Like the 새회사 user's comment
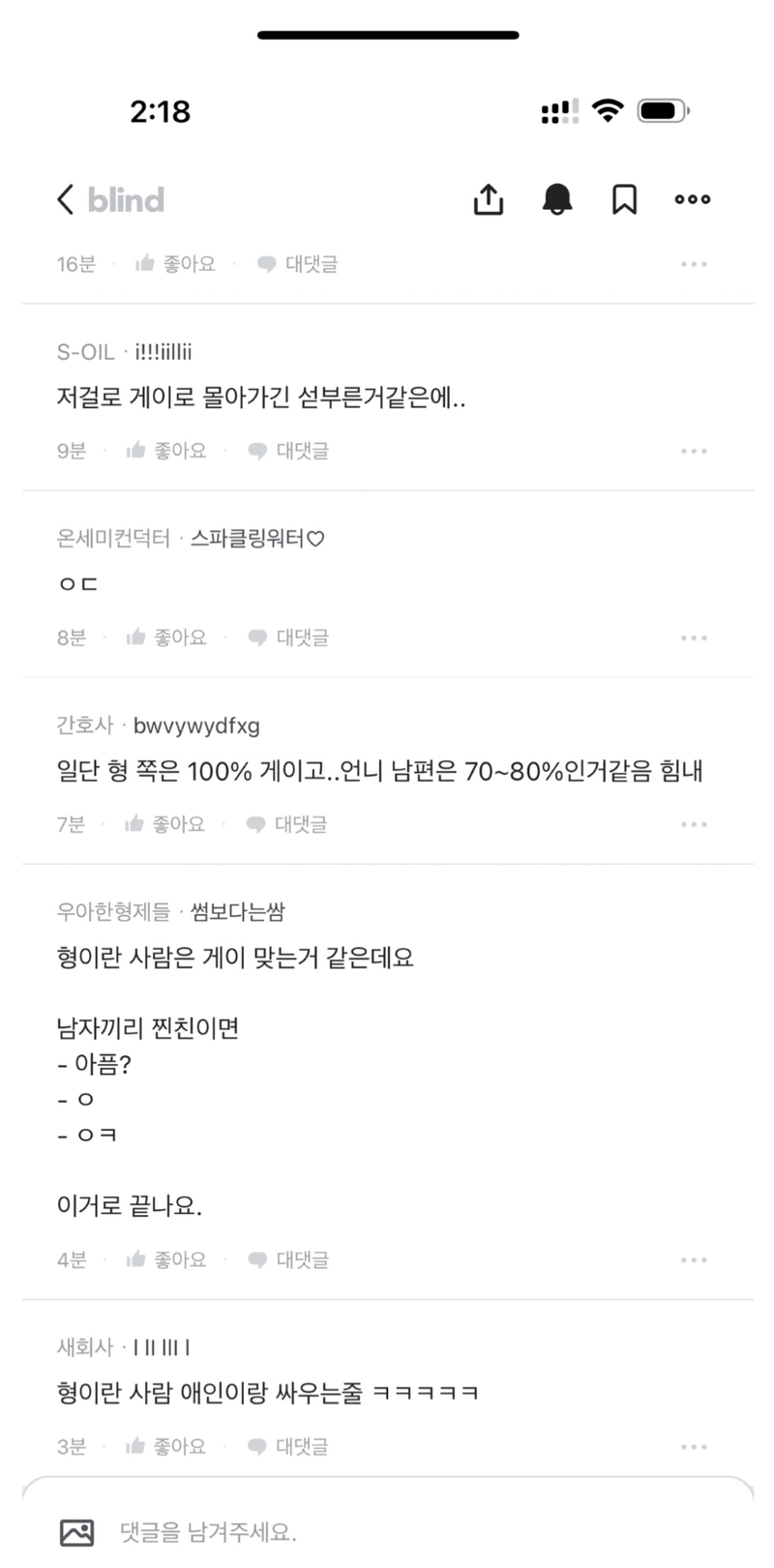 click(x=166, y=1446)
